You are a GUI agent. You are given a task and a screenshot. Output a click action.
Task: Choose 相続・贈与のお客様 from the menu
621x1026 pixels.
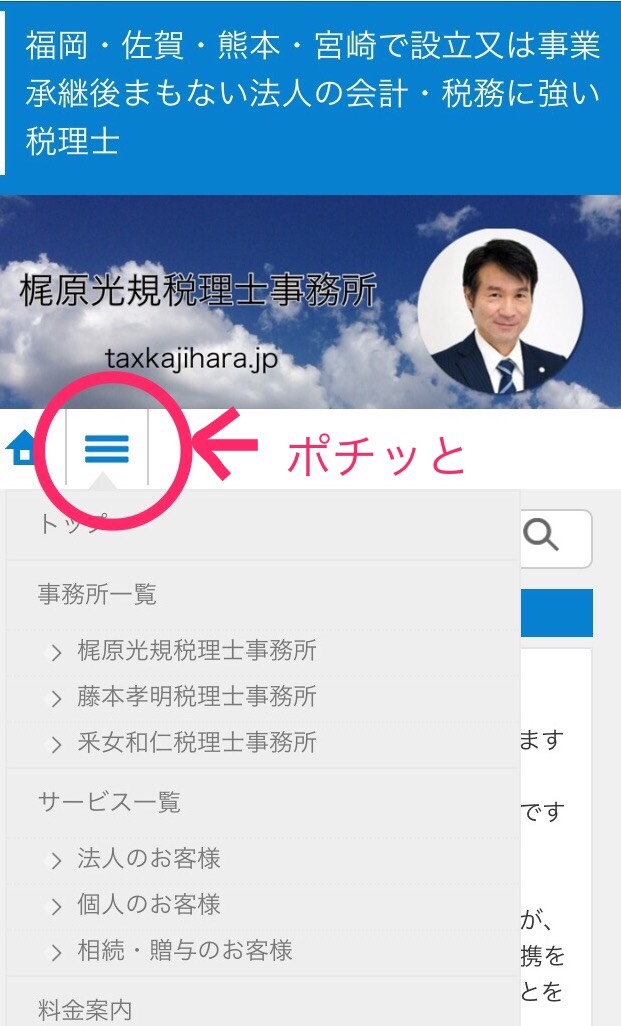pos(185,950)
